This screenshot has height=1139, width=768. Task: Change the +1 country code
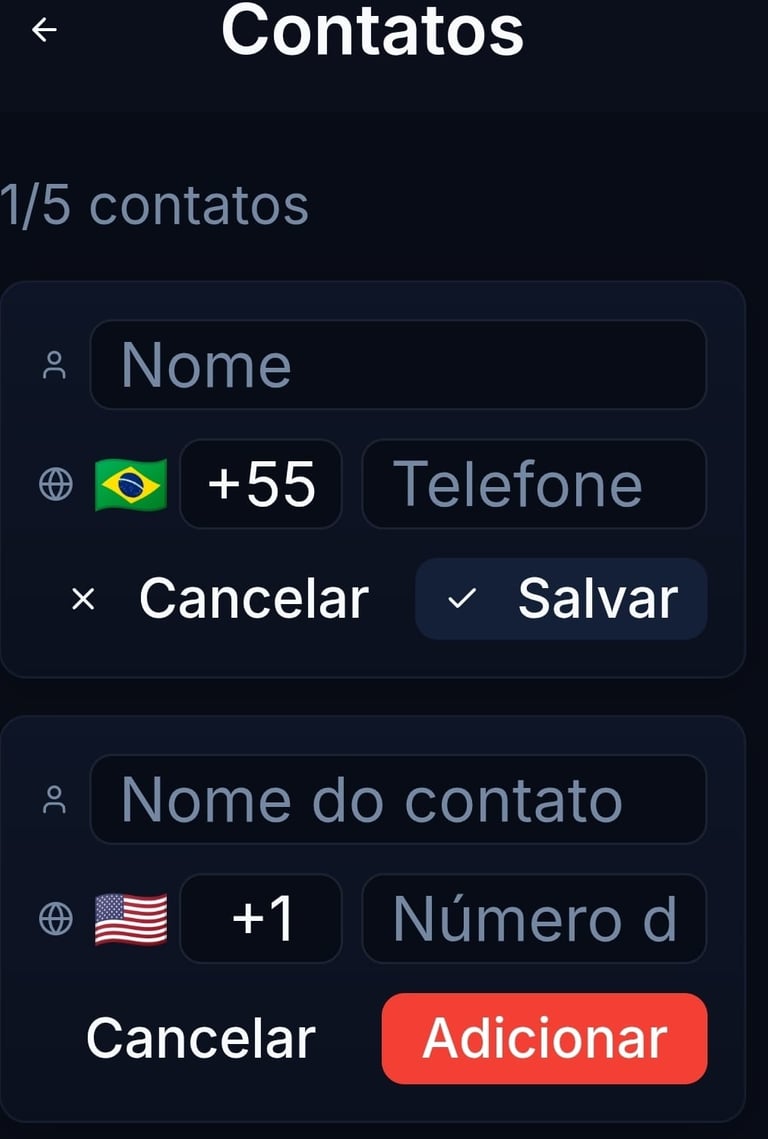[x=260, y=919]
